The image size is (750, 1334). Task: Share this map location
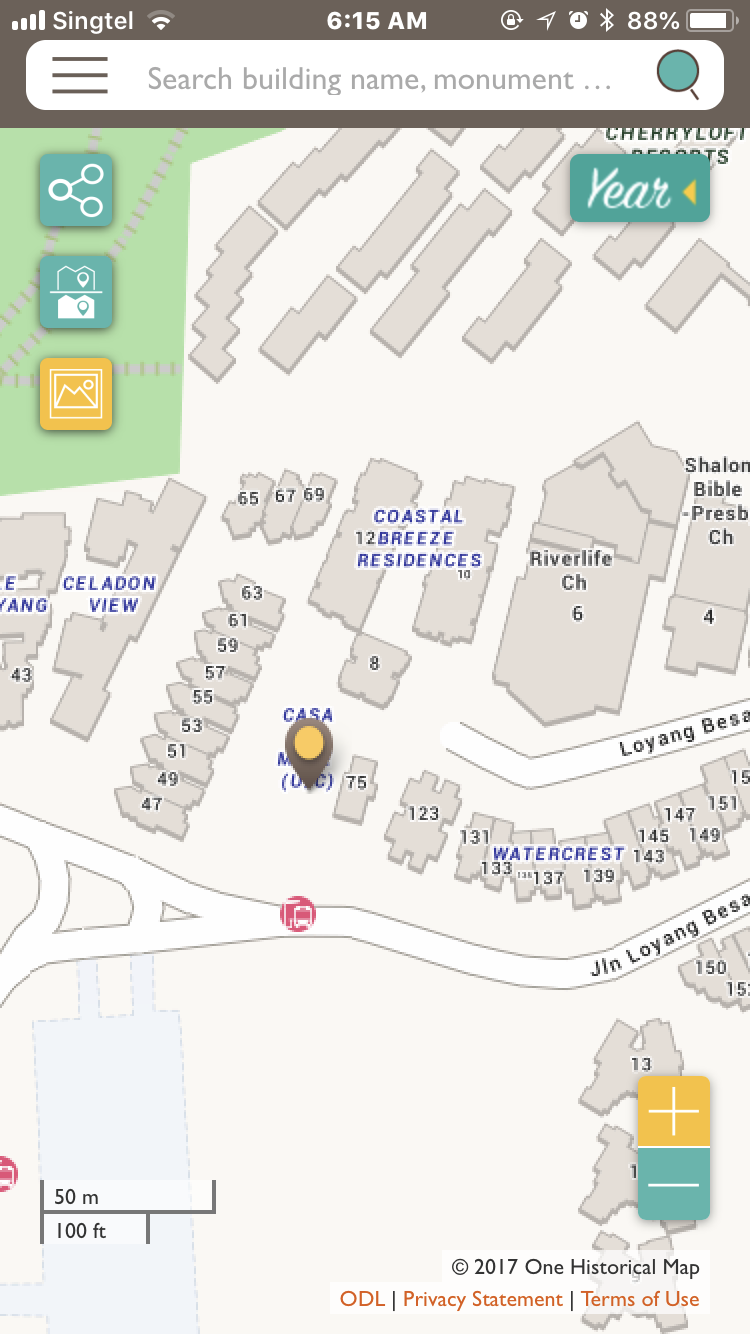[x=76, y=190]
